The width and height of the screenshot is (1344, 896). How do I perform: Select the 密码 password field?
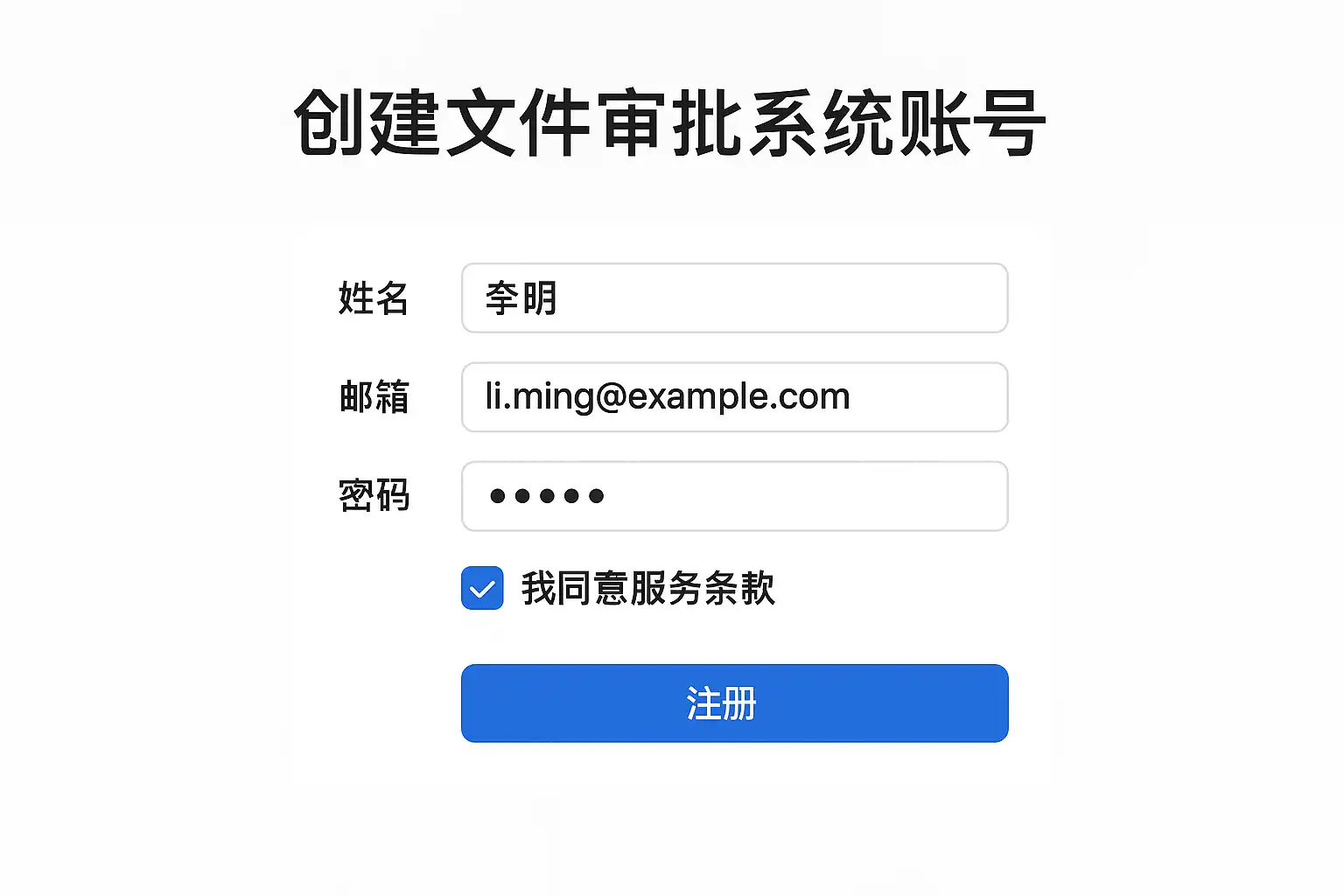[733, 496]
